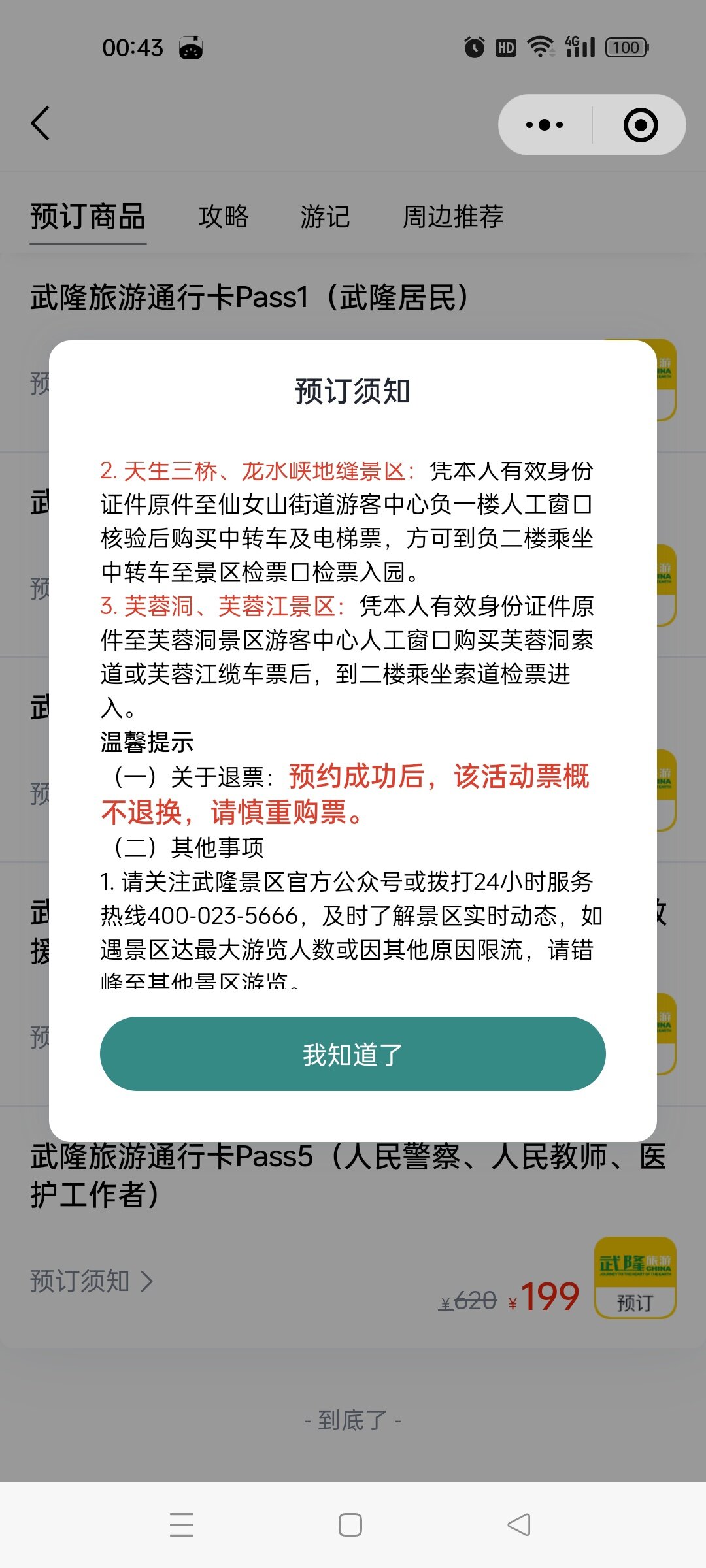
Task: Go to home via system navigation bar
Action: (x=350, y=1525)
